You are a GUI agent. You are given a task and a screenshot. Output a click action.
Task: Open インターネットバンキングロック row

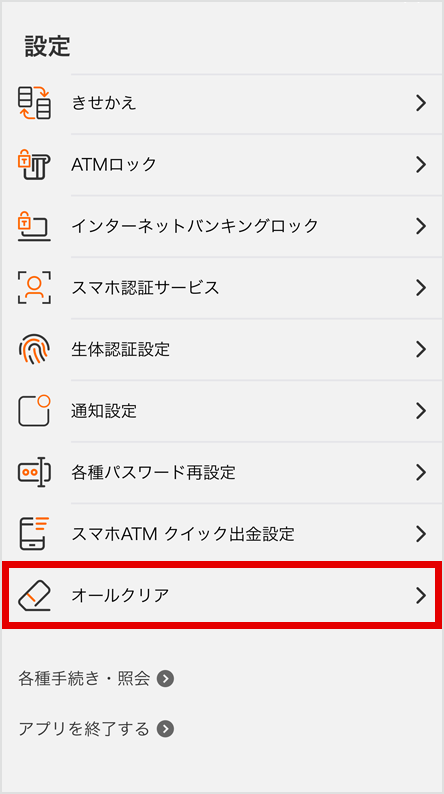point(222,226)
